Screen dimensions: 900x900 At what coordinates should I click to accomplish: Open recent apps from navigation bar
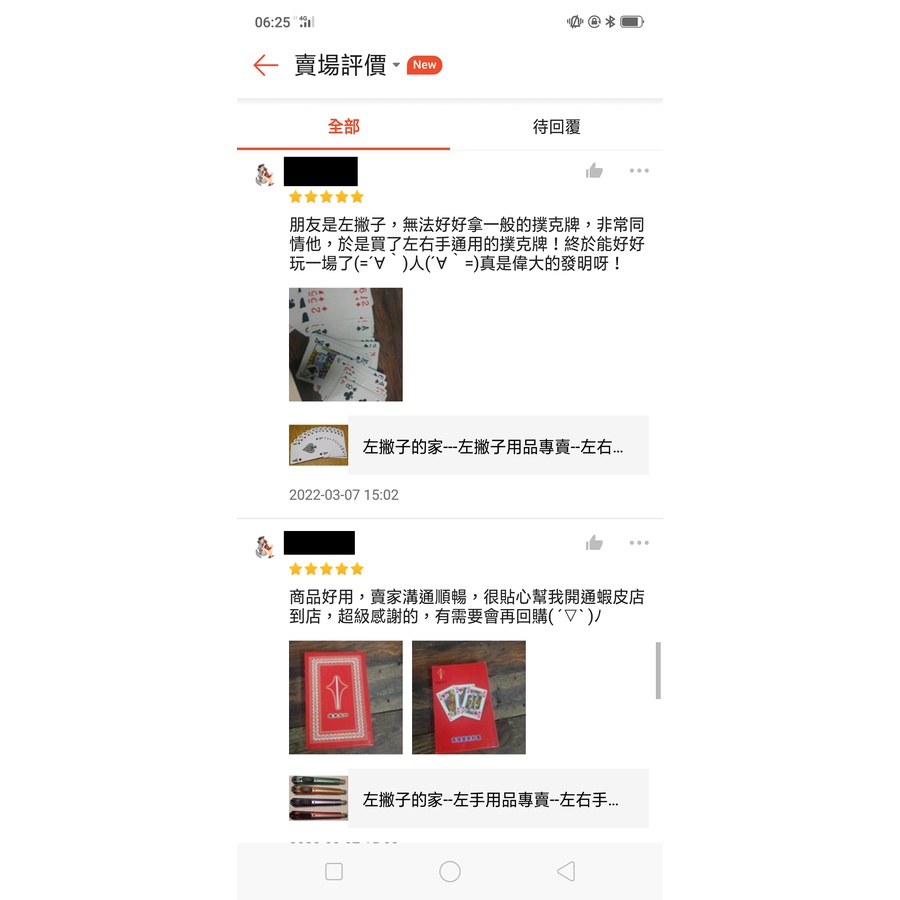point(334,871)
